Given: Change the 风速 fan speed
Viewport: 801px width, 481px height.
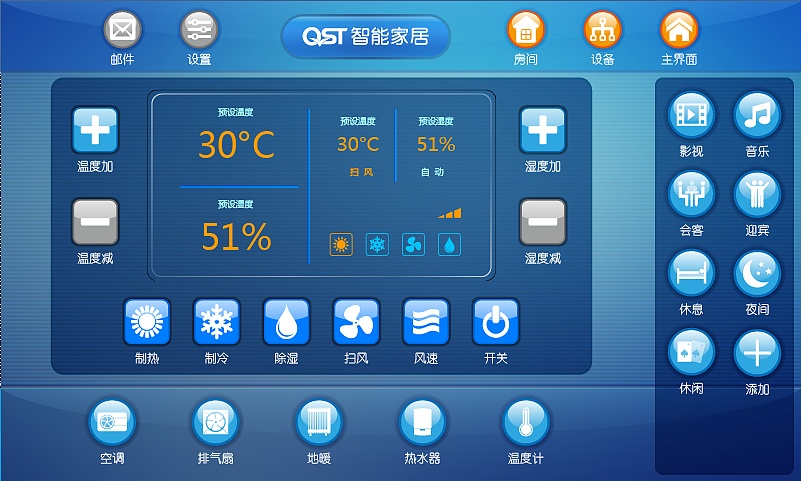Looking at the screenshot, I should (x=426, y=323).
